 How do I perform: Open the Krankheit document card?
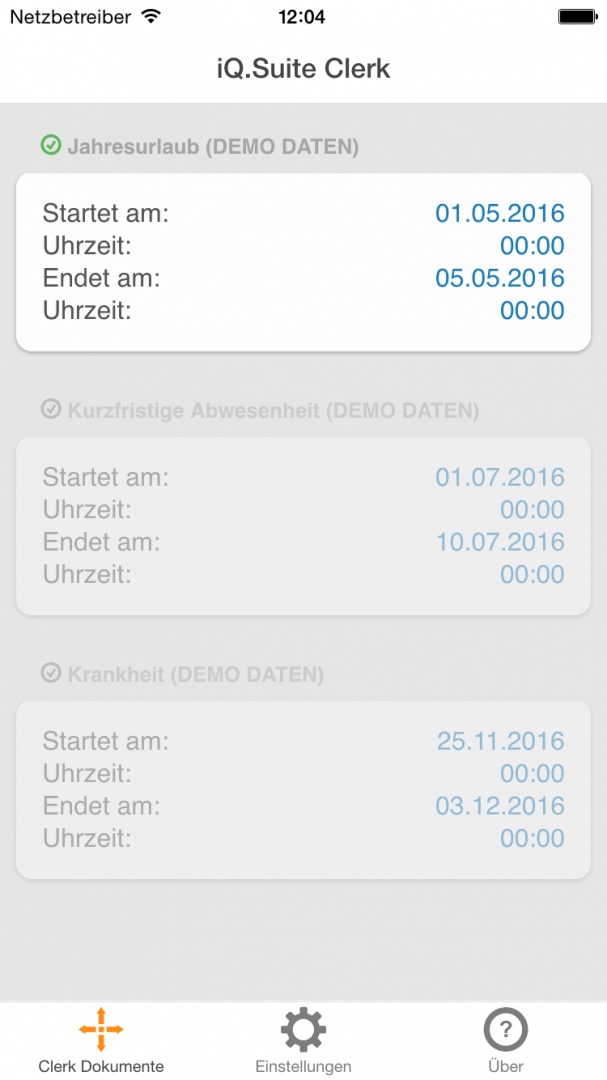(x=303, y=790)
